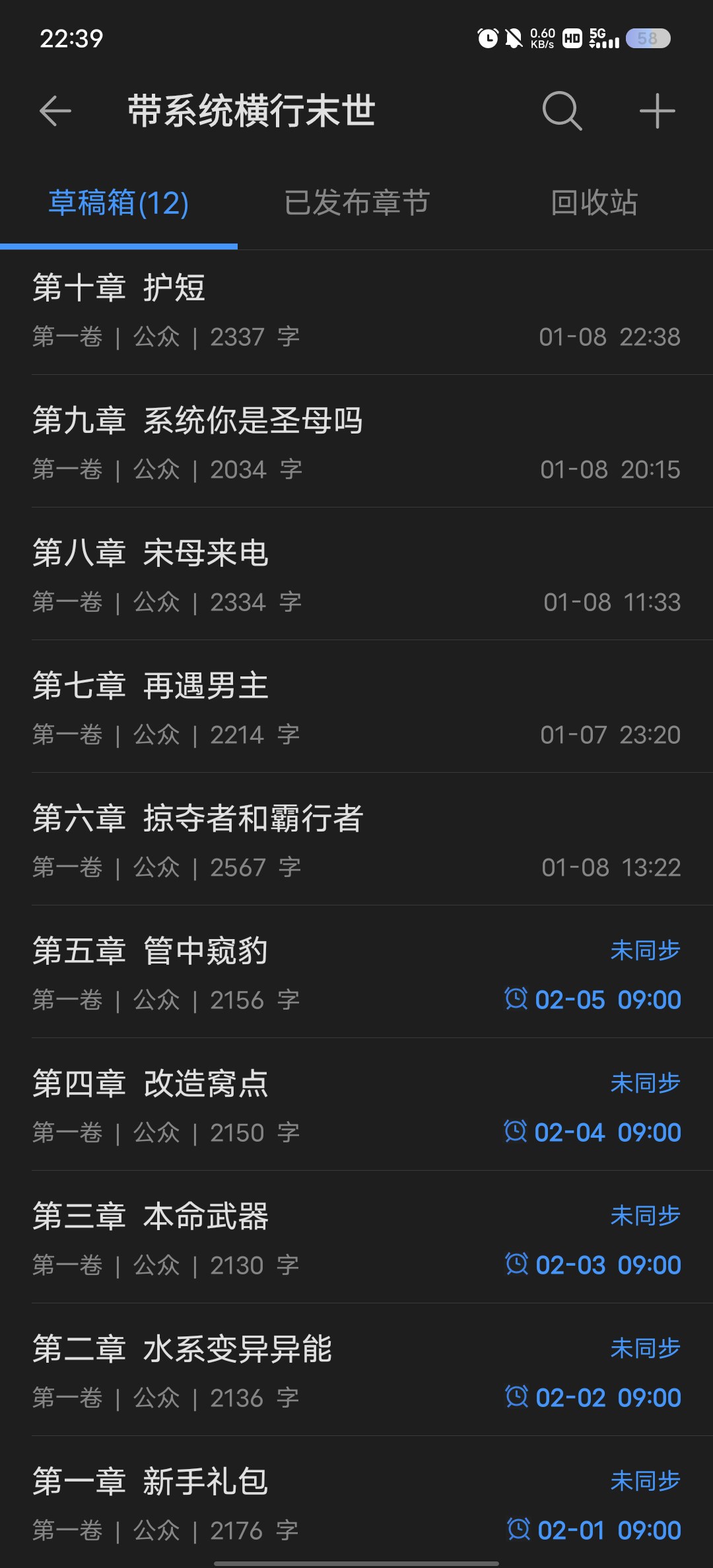Open draft 第四章 改造窝点

[x=356, y=1105]
